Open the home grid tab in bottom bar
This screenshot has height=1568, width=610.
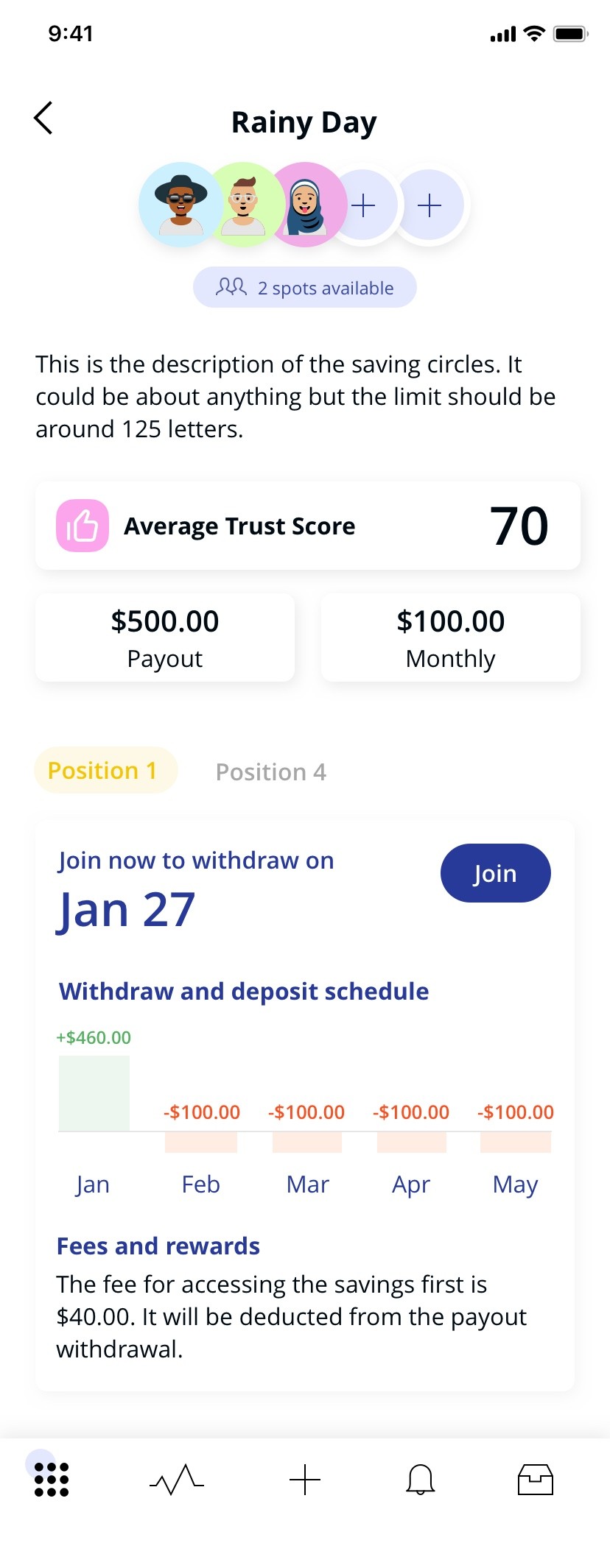pos(51,1479)
